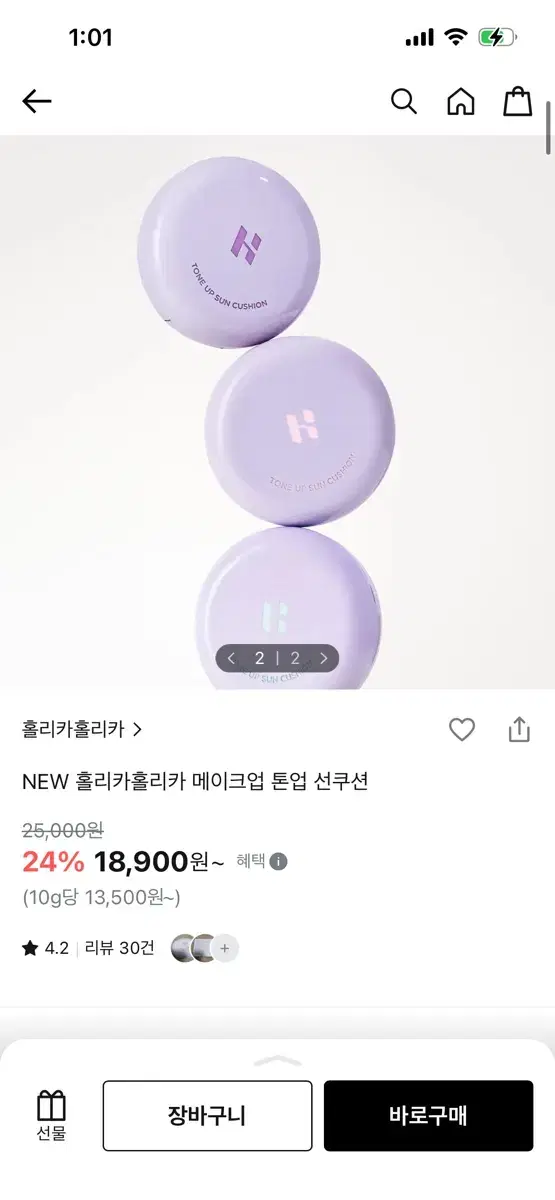This screenshot has width=555, height=1200.
Task: Show previous product image with left chevron
Action: pyautogui.click(x=232, y=658)
